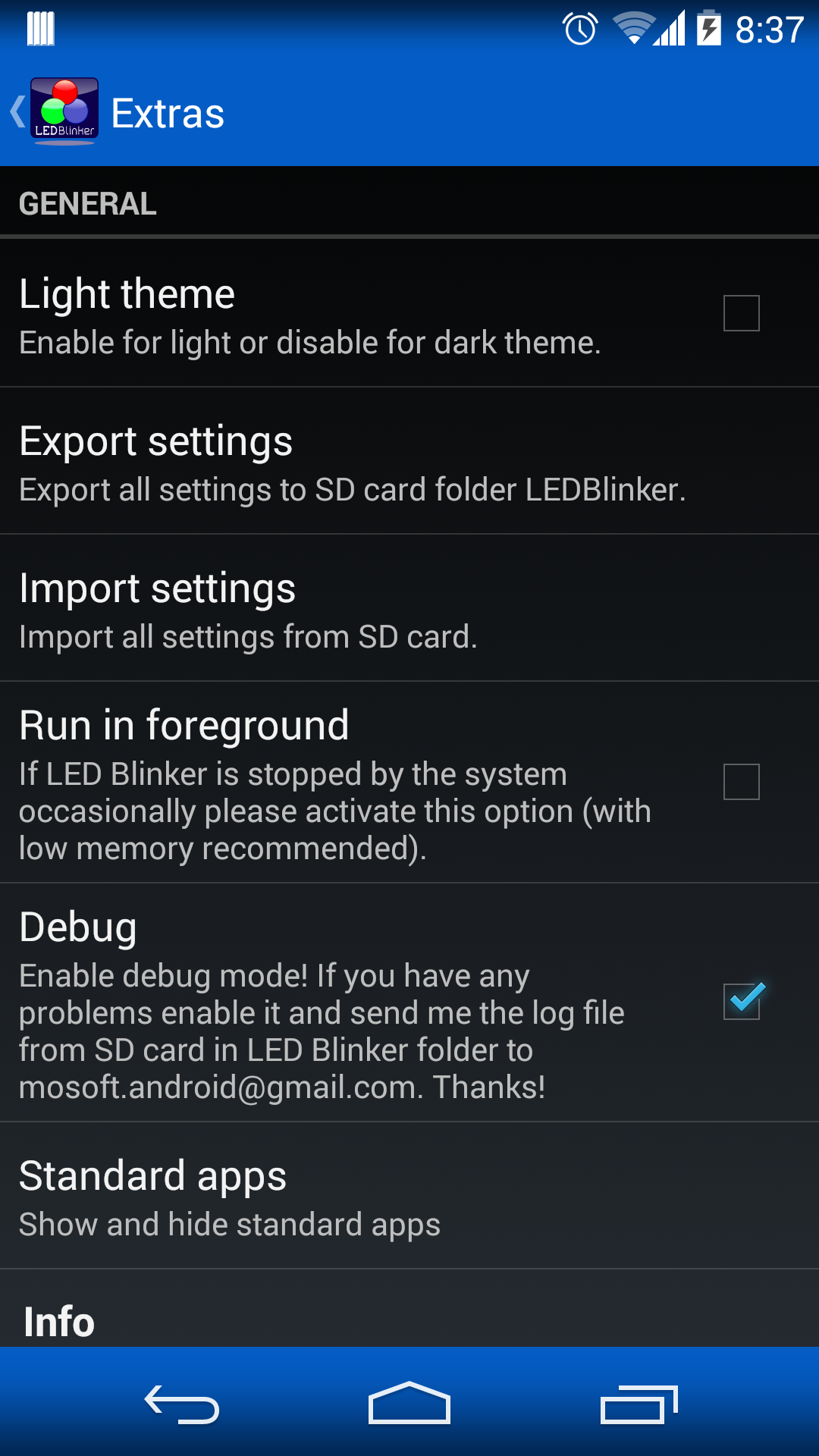Tap the system back button
Image resolution: width=819 pixels, height=1456 pixels.
coord(182,1404)
